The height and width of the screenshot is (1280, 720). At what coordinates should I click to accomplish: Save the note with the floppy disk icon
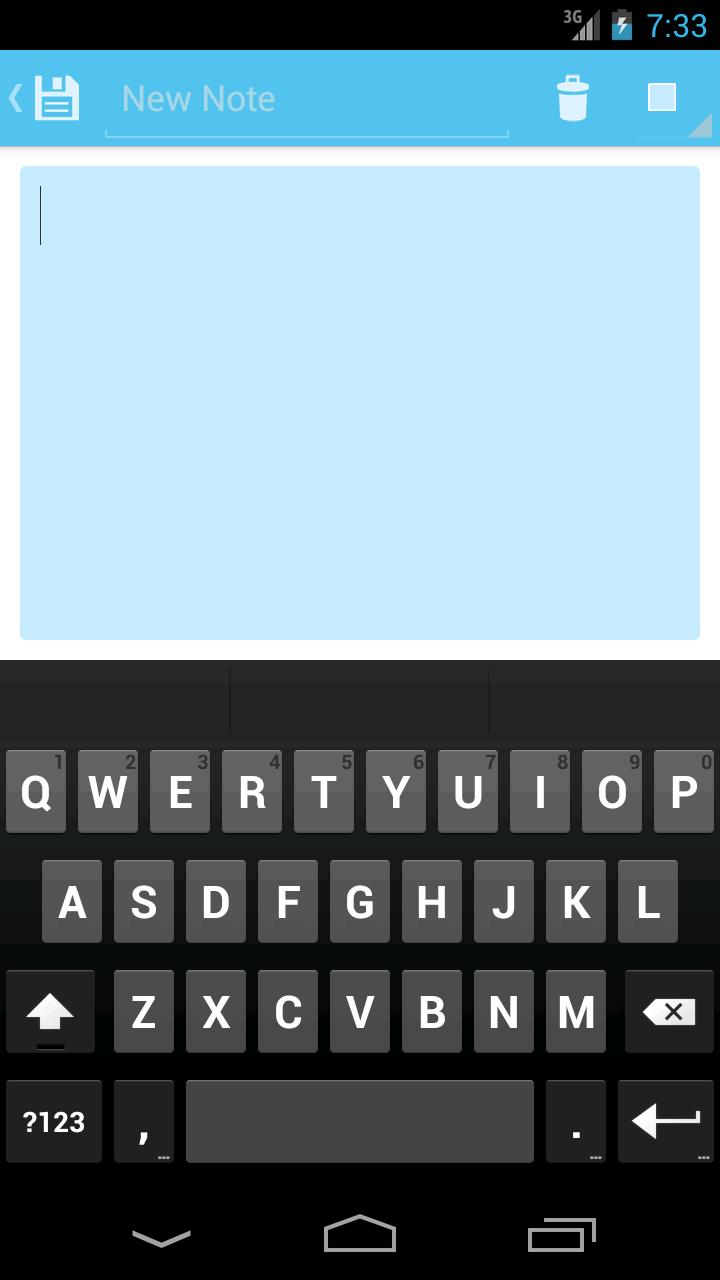56,98
